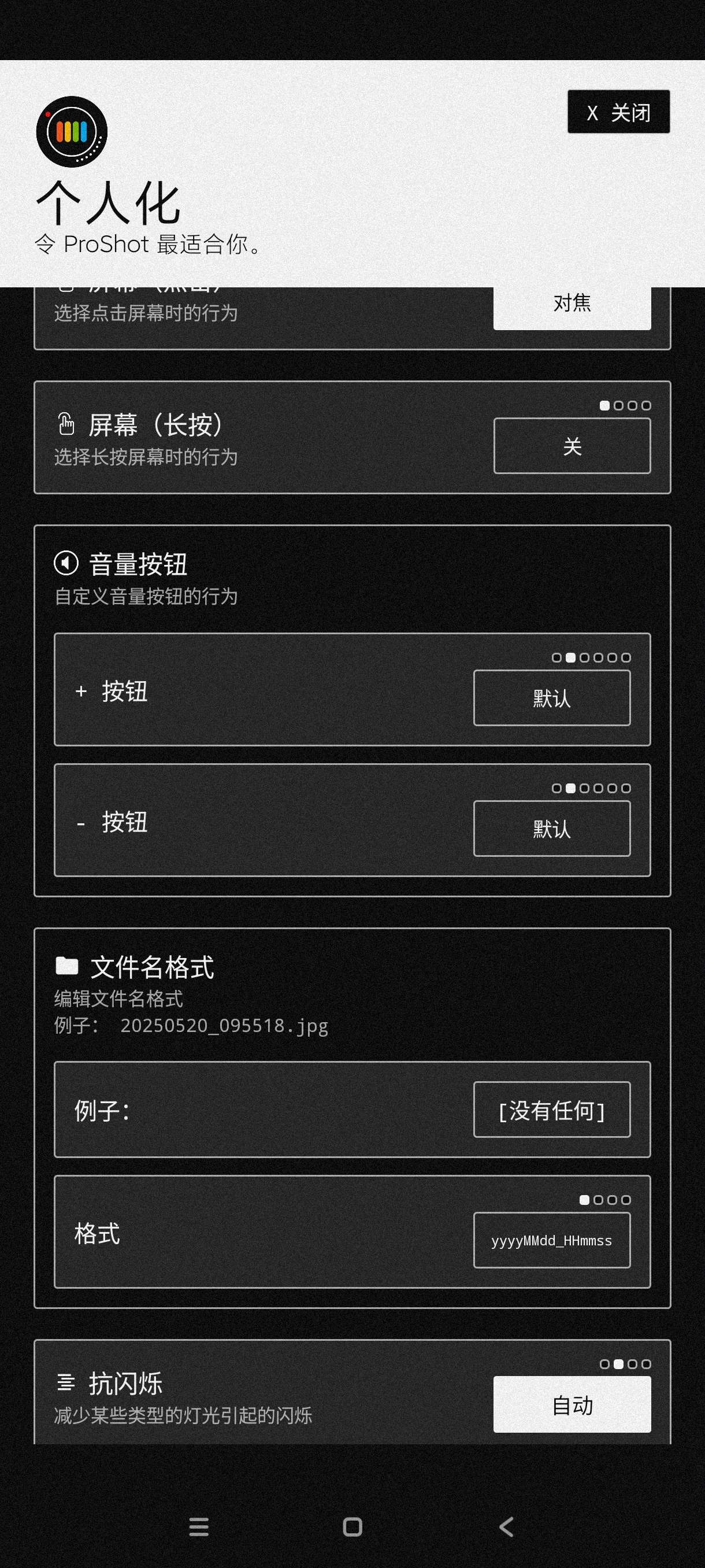Screen dimensions: 705x1568
Task: Change the 屏幕（长按）option currently 关
Action: [571, 446]
